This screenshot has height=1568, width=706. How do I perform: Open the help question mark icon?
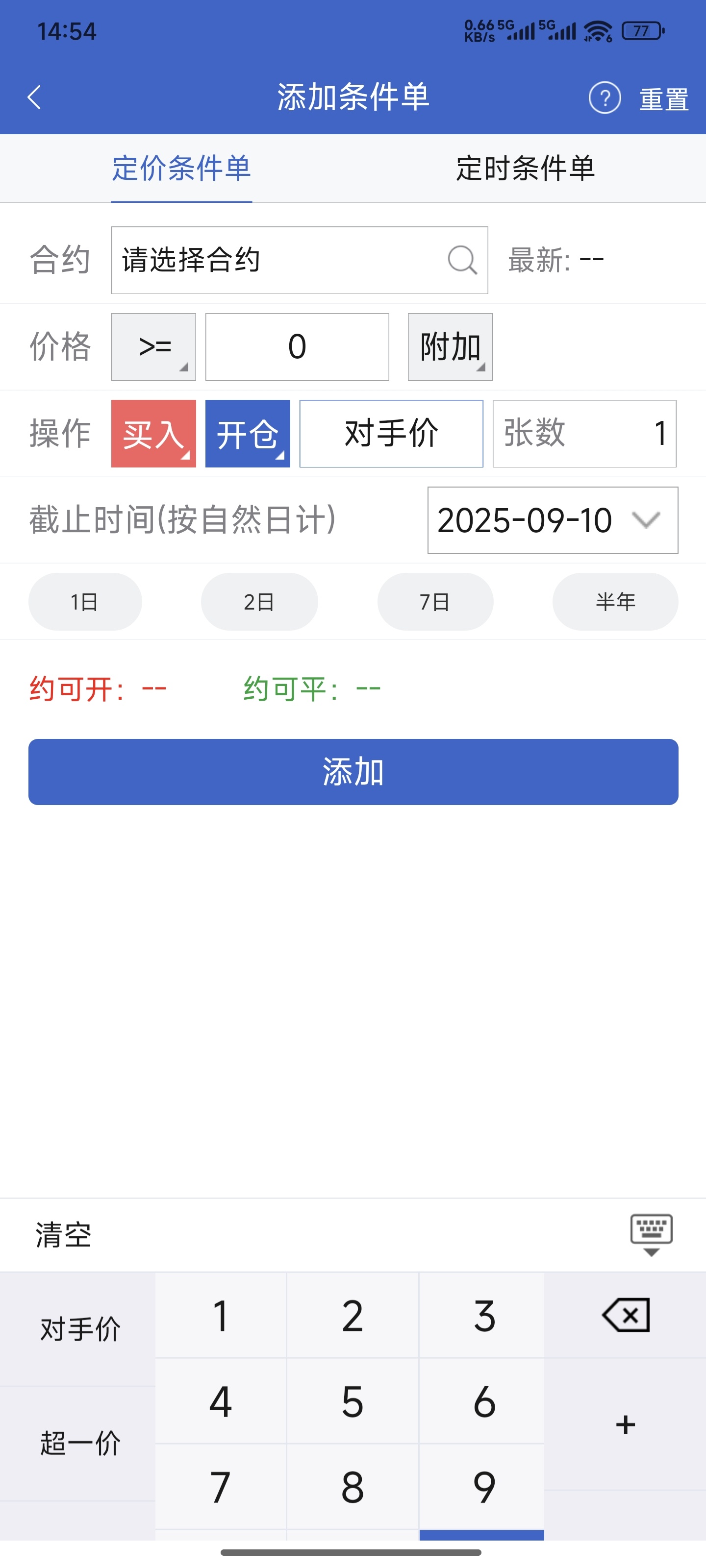pyautogui.click(x=605, y=98)
